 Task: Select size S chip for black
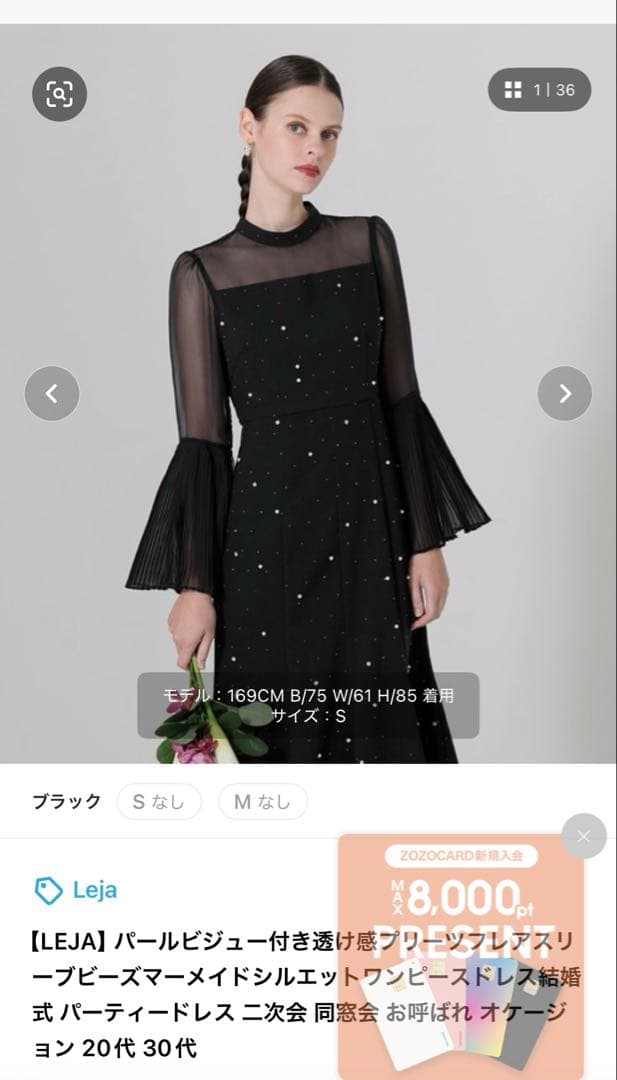point(159,801)
